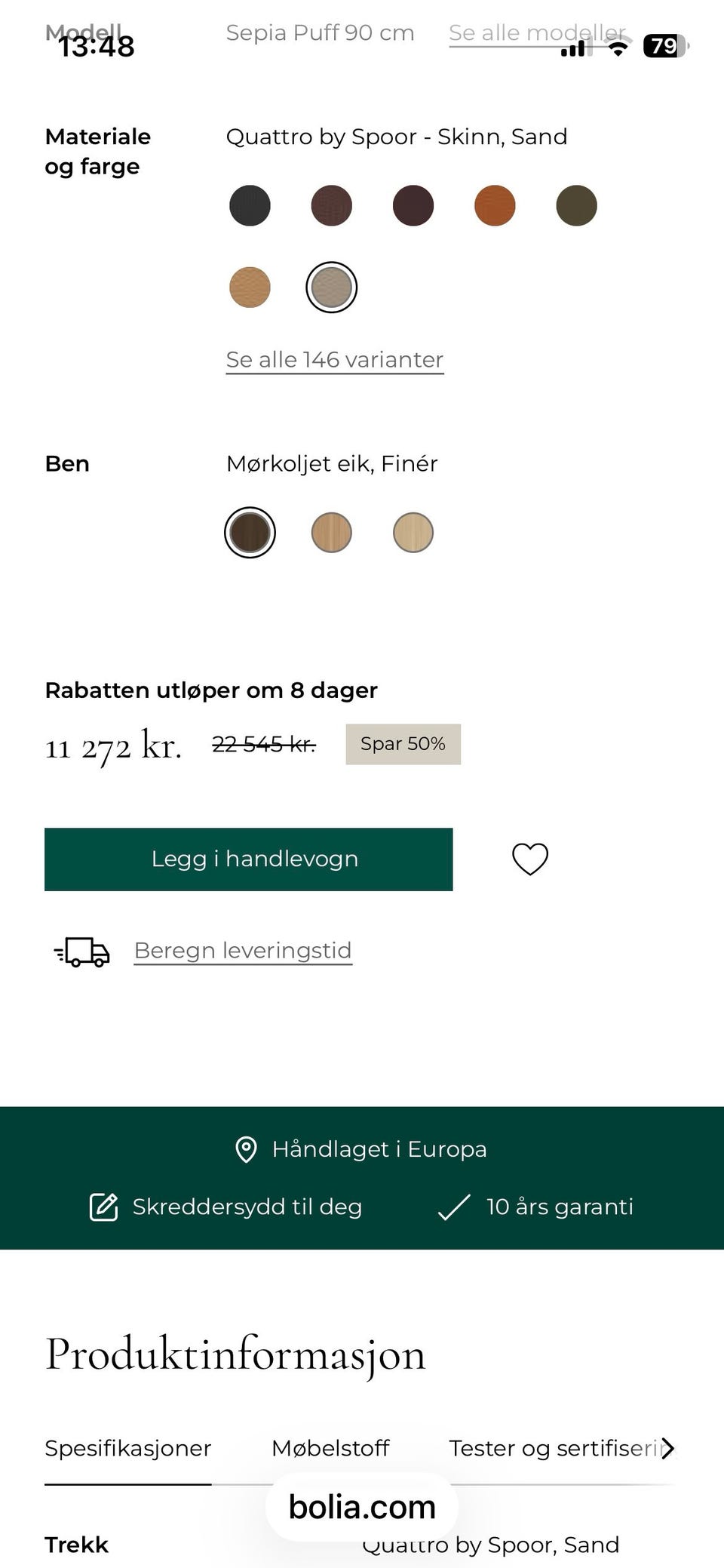This screenshot has width=724, height=1568.
Task: Open the Spesifikasjoner tab
Action: tap(127, 1449)
